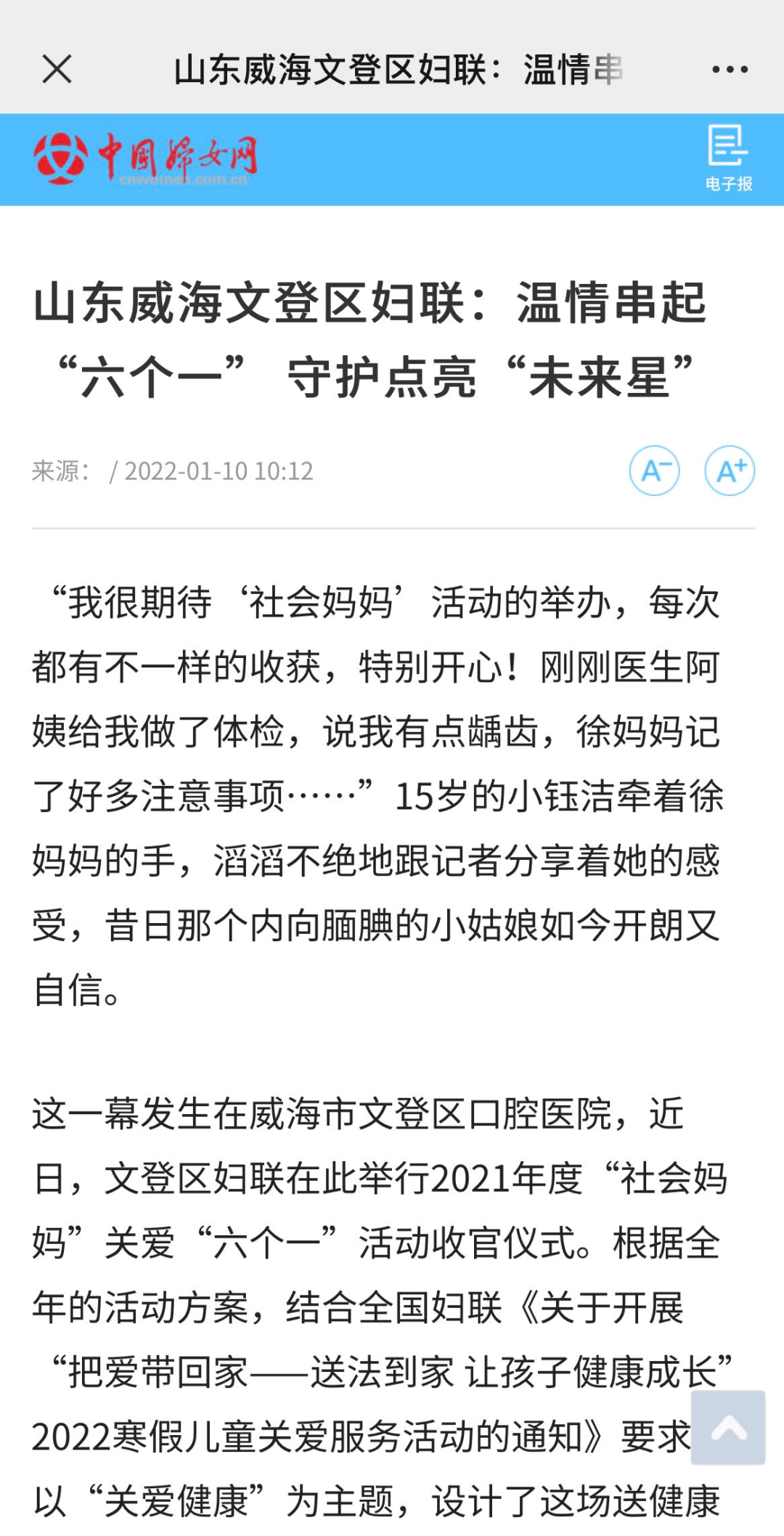Open the 电子报 e-paper
This screenshot has width=784, height=1536.
(x=728, y=158)
